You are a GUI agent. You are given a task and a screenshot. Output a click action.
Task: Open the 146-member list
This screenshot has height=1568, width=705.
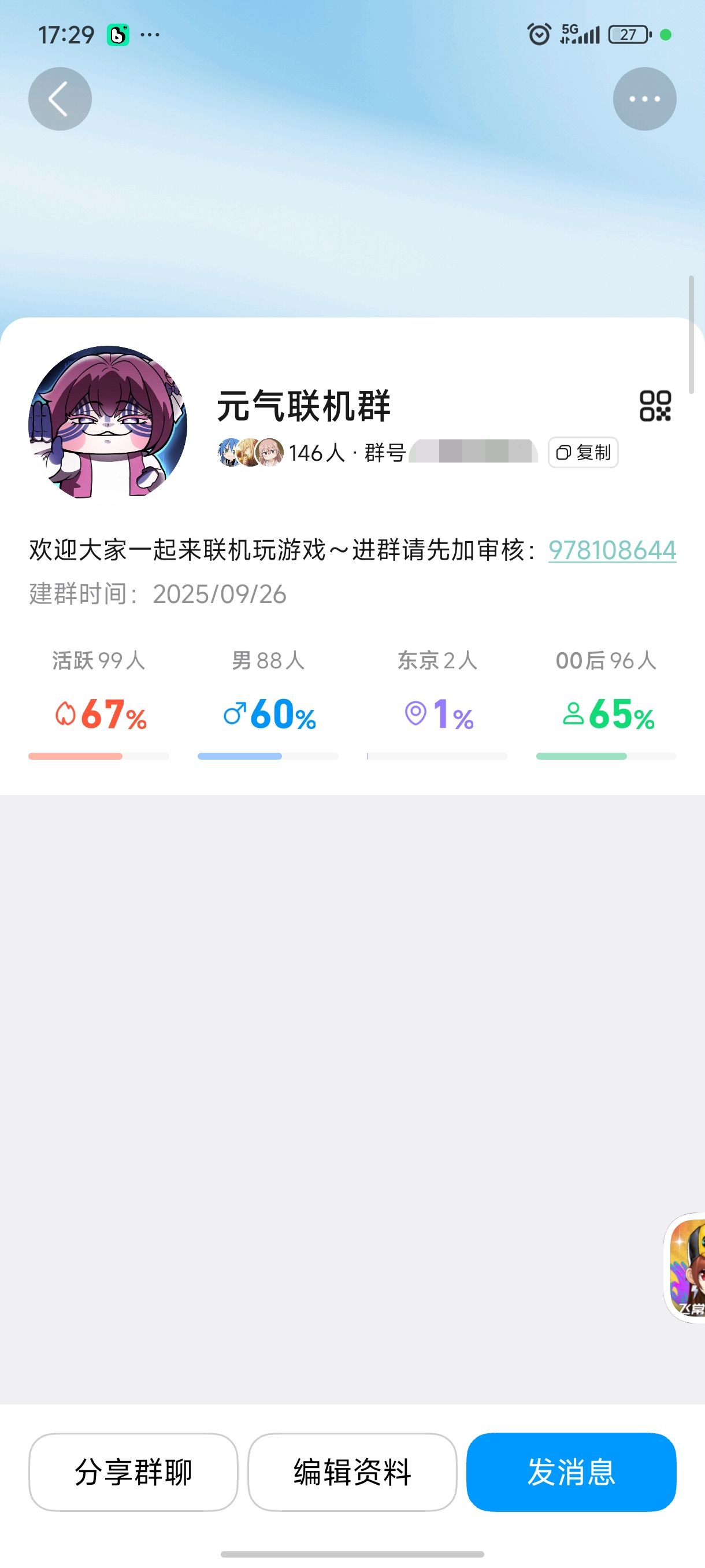click(x=281, y=452)
